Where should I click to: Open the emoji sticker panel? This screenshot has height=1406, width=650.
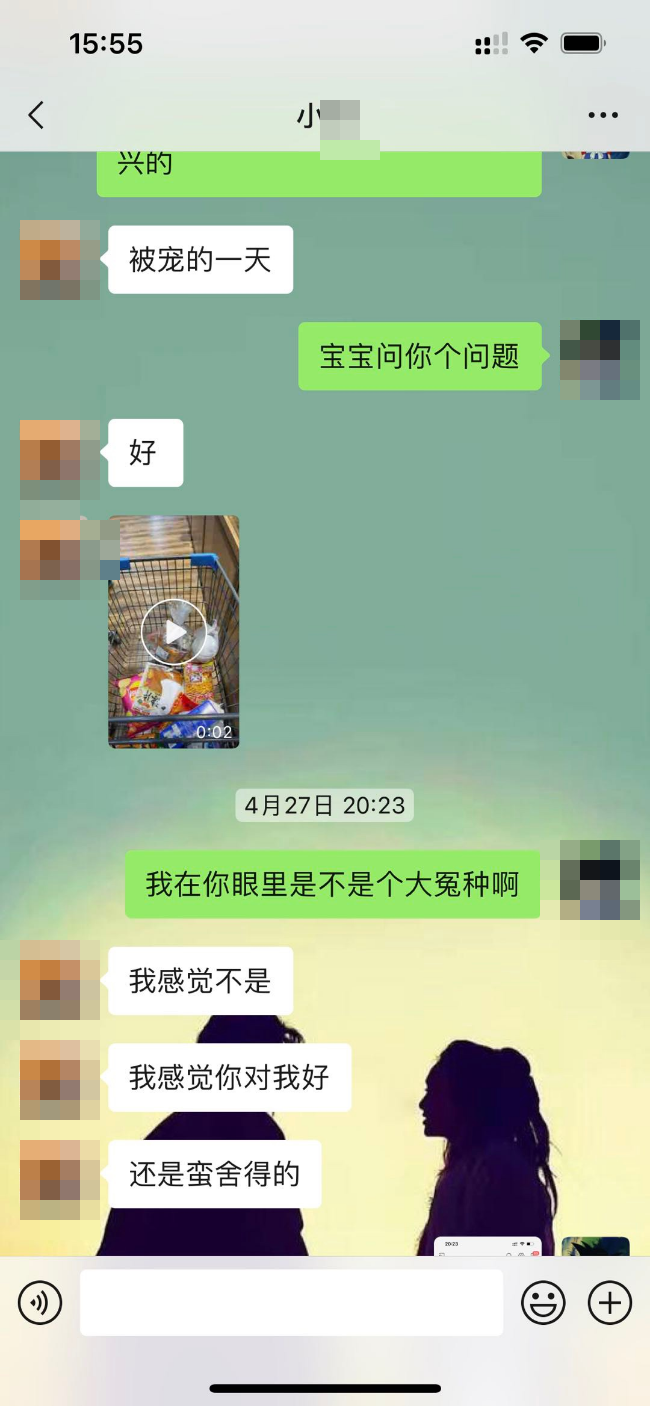click(543, 1302)
